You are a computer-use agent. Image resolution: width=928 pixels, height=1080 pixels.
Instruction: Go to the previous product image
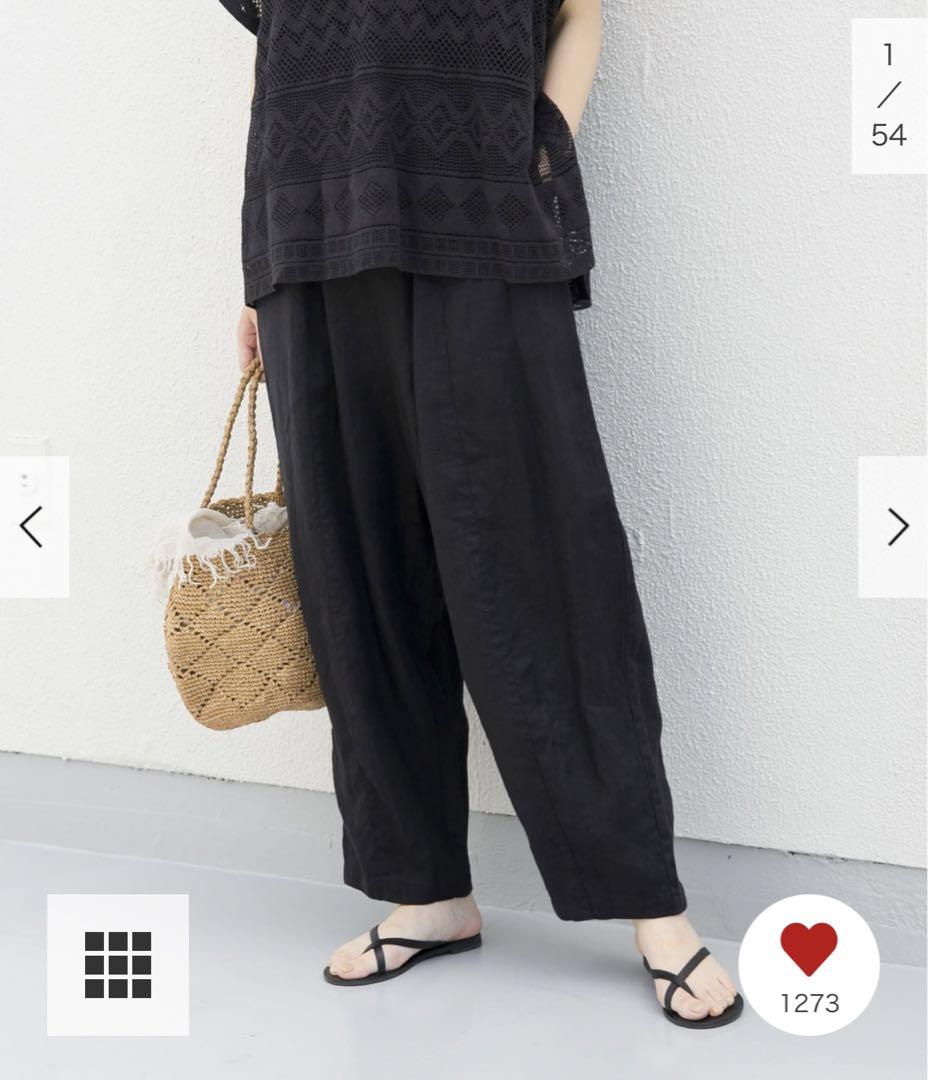(x=32, y=527)
